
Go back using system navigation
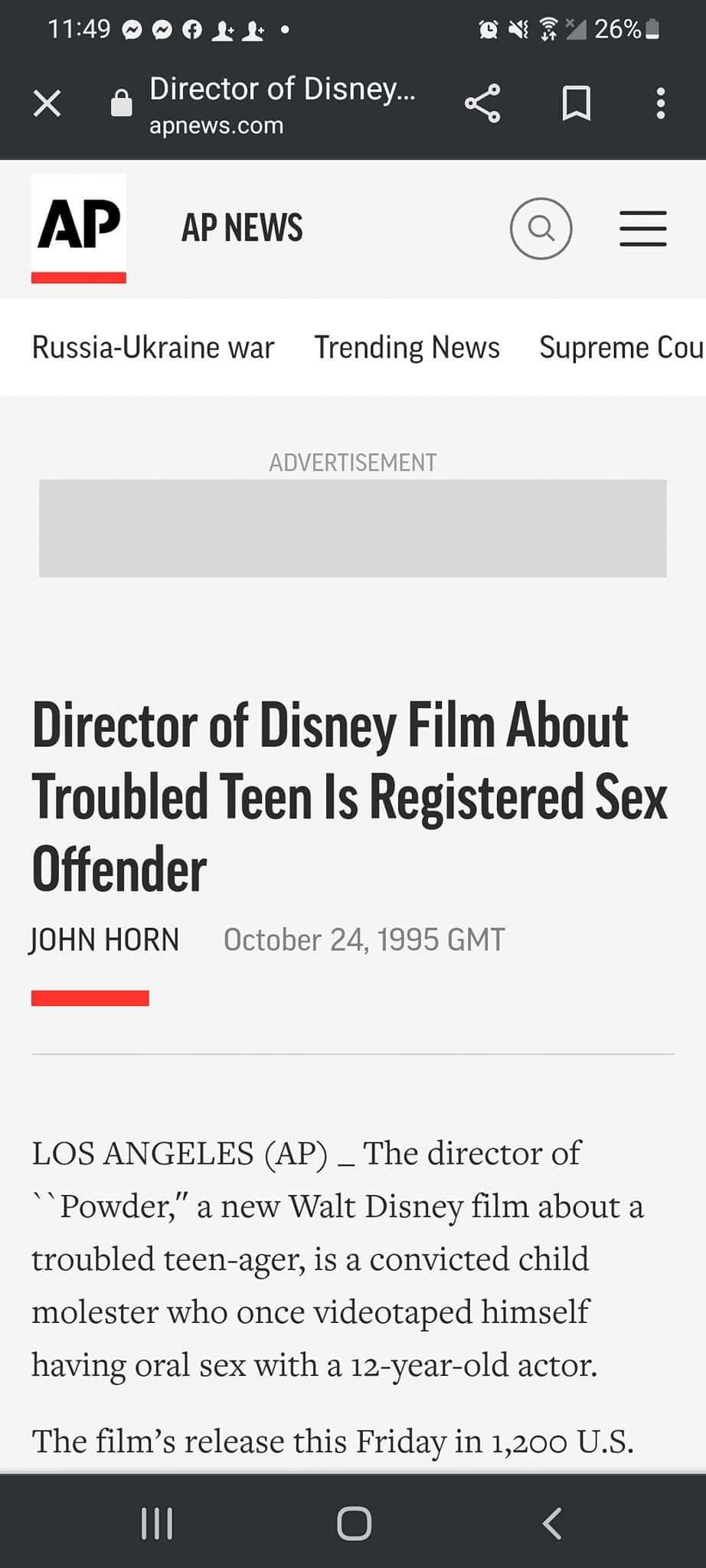pyautogui.click(x=552, y=1523)
